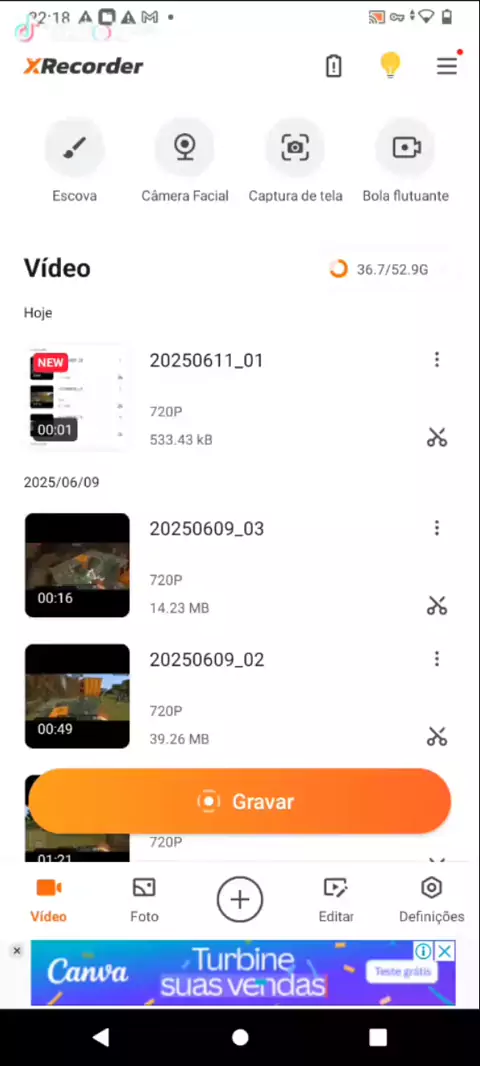Open the battery warning icon
Viewport: 480px width, 1066px height.
point(333,66)
